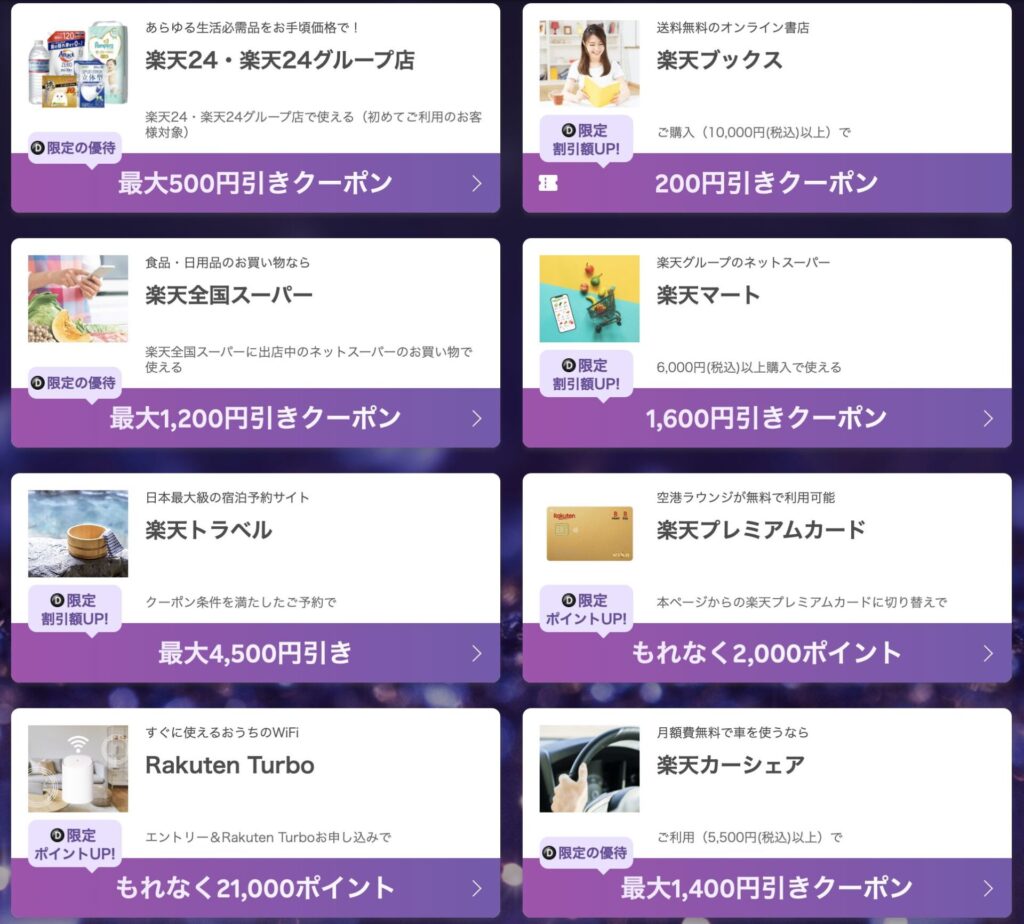Screen dimensions: 1024x924
Task: Open the 楽天24・楽天24グループ店 coupon card
Action: pyautogui.click(x=255, y=183)
